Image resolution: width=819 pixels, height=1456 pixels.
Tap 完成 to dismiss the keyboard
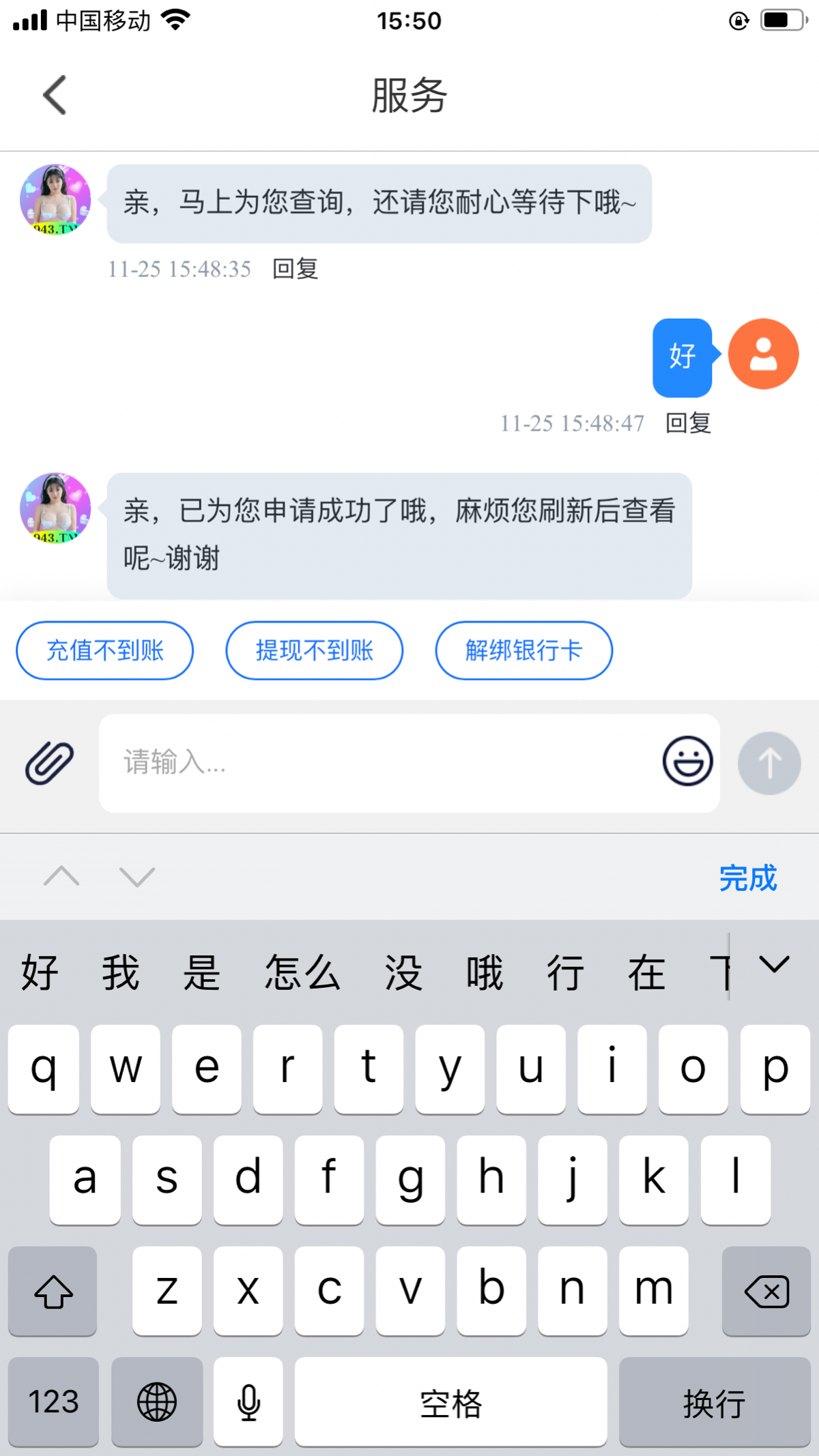(x=748, y=878)
